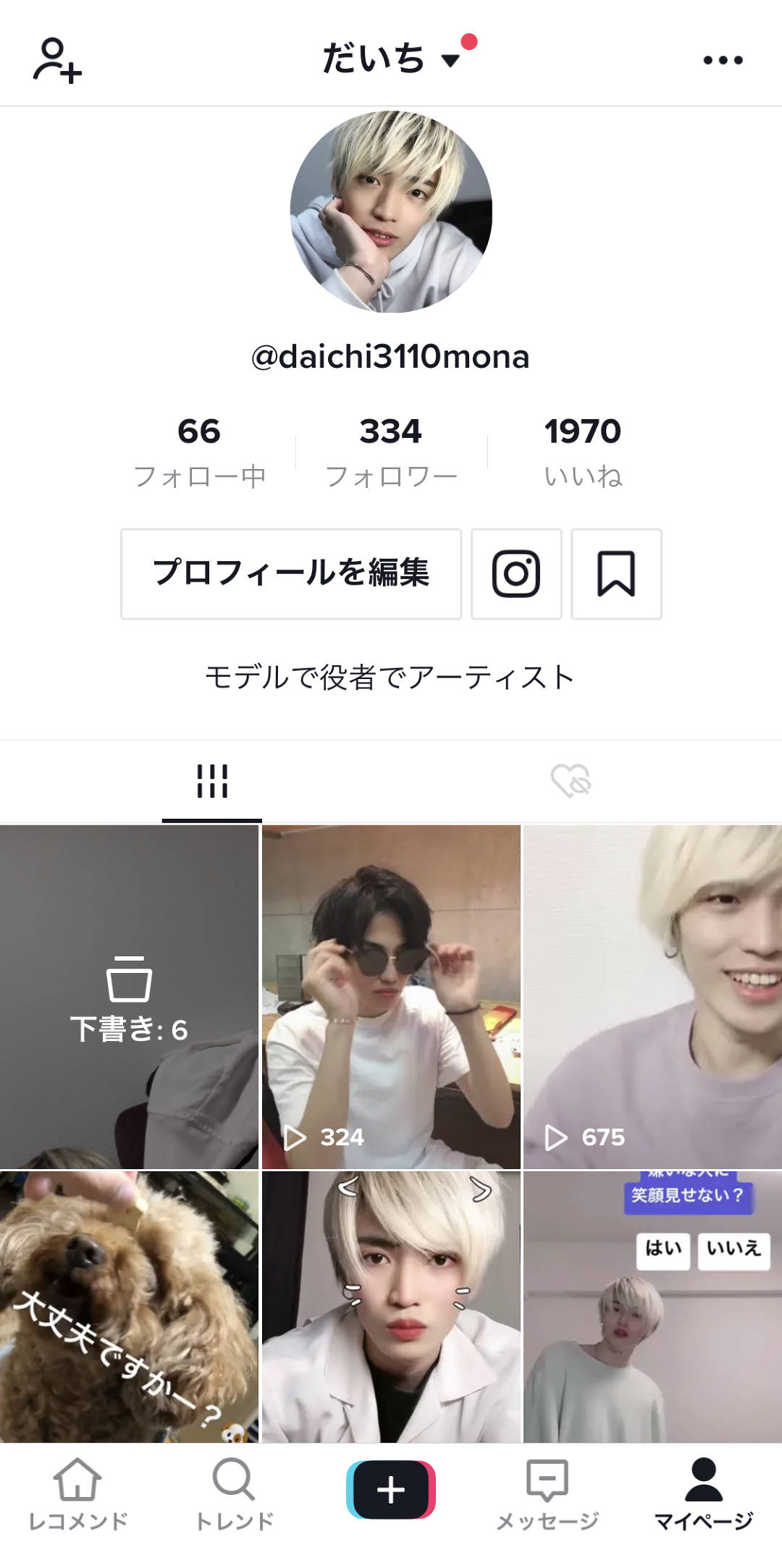Image resolution: width=782 pixels, height=1568 pixels.
Task: Switch to the トレンド search tab
Action: pyautogui.click(x=234, y=1494)
